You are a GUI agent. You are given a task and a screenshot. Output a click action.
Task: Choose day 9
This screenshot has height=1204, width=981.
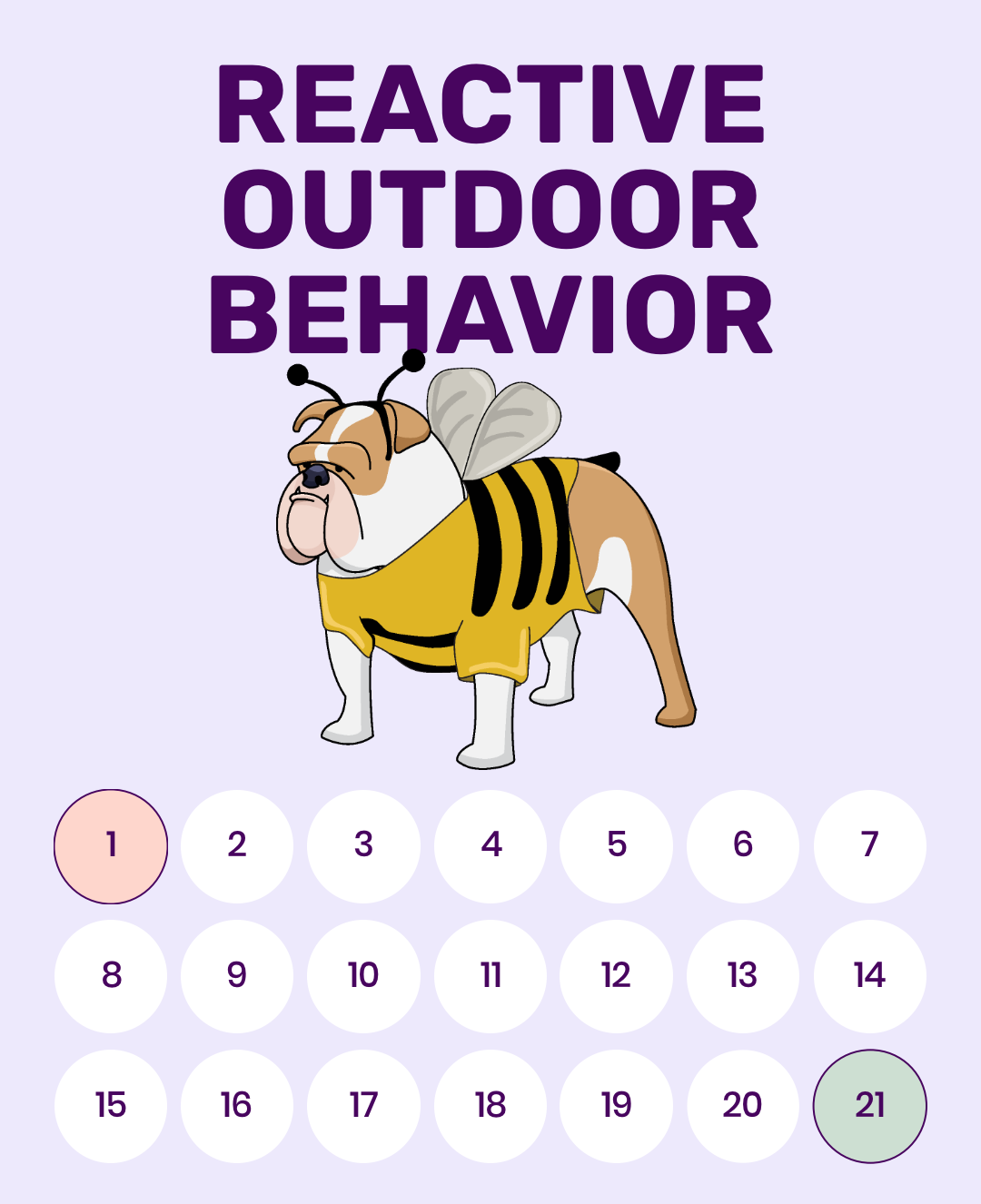click(237, 976)
